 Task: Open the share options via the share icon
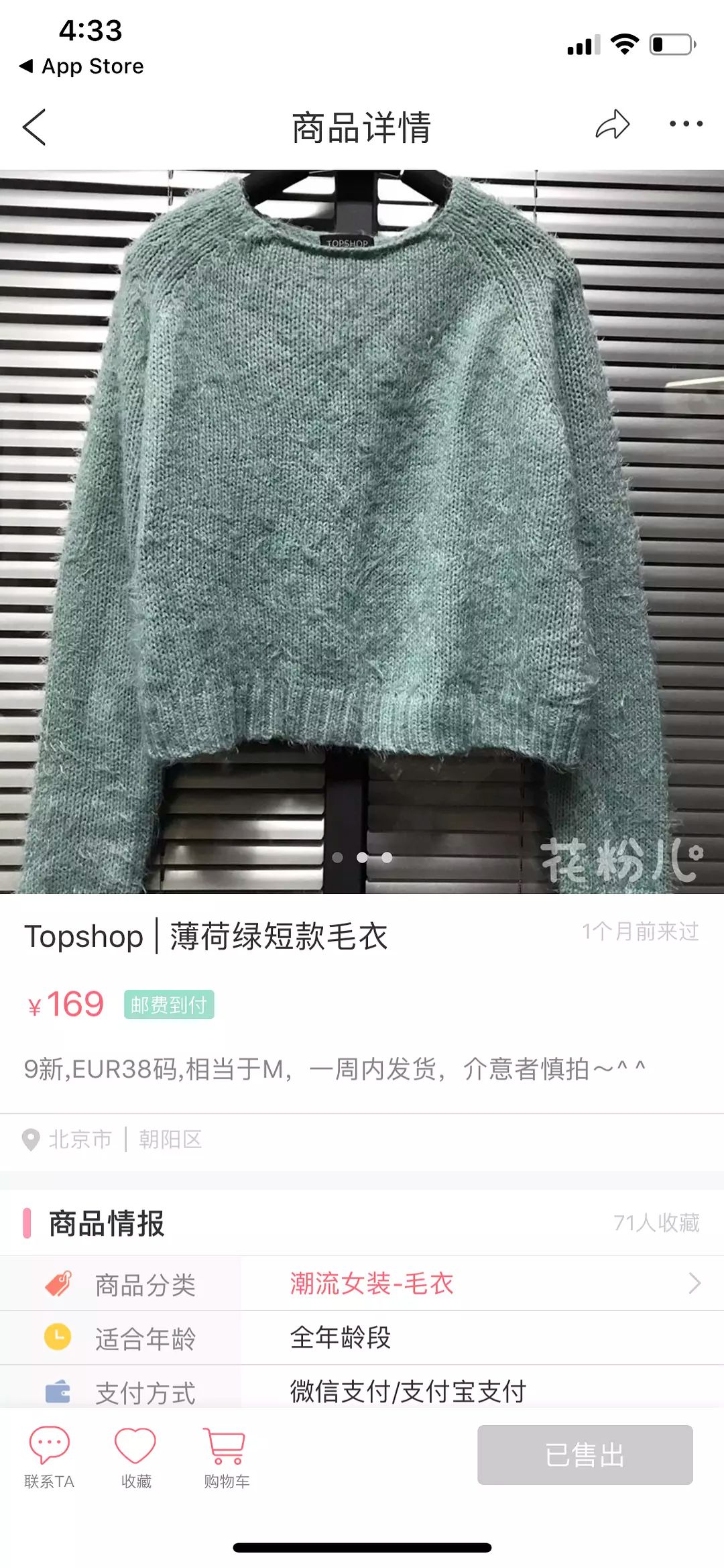tap(614, 123)
